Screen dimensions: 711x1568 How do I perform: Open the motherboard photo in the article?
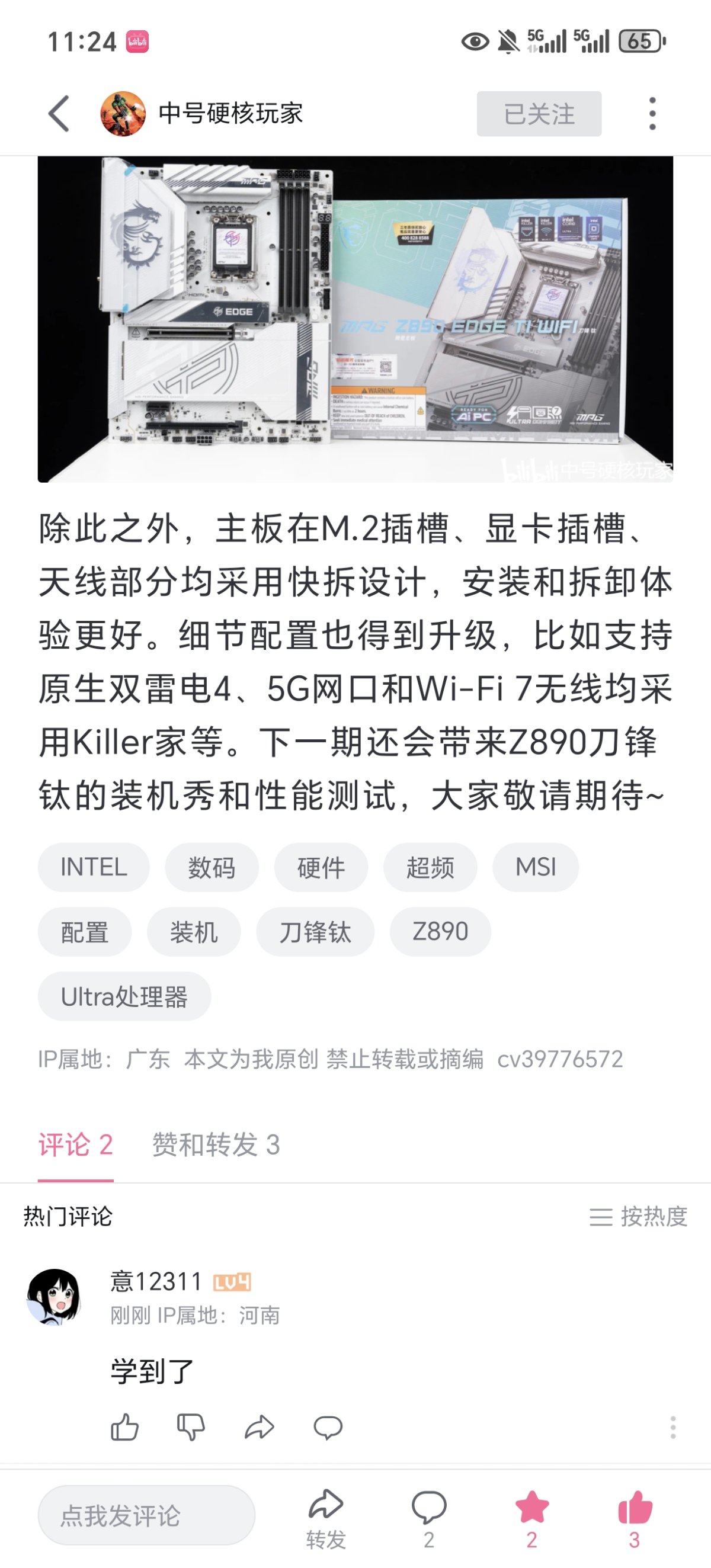355,319
